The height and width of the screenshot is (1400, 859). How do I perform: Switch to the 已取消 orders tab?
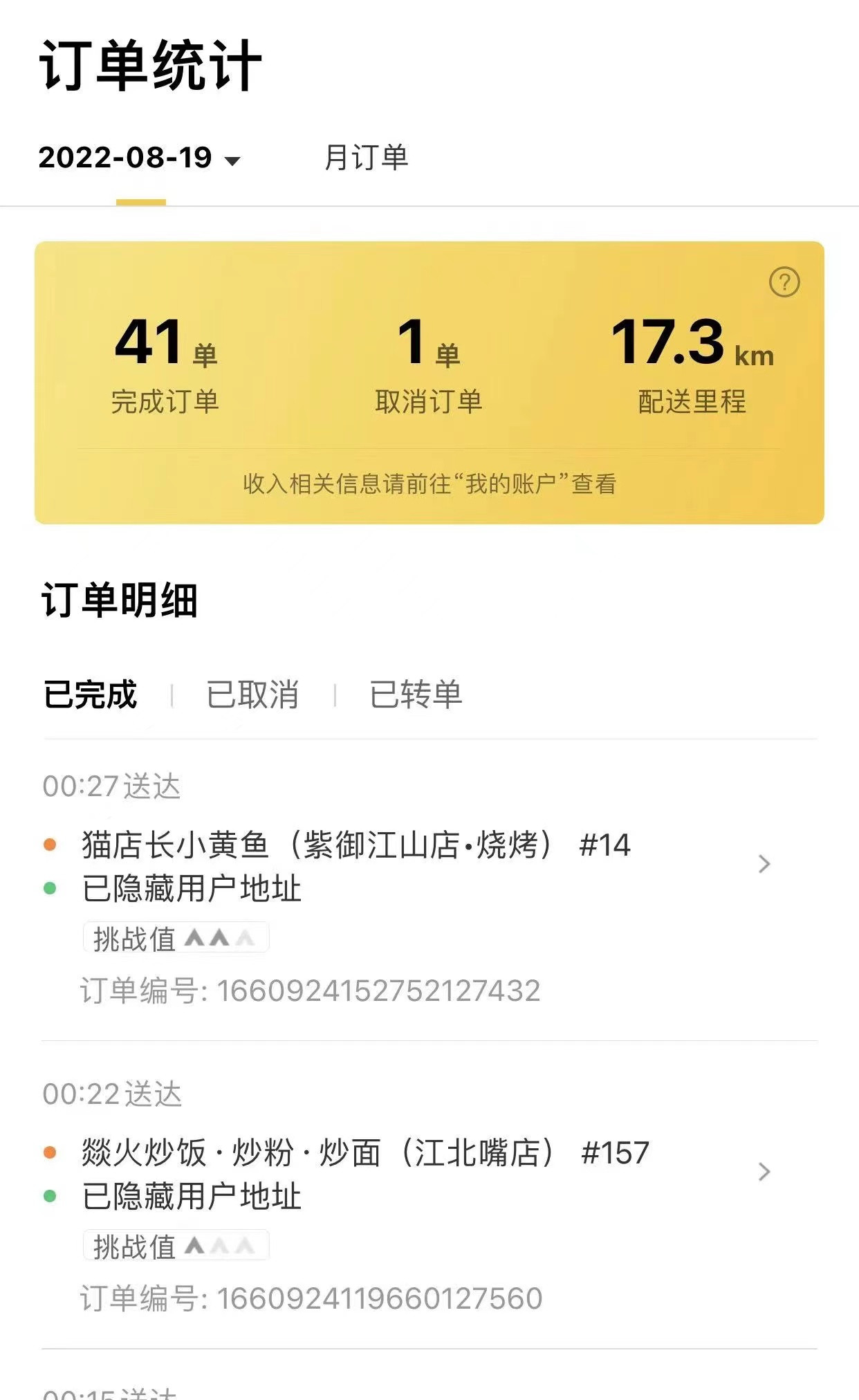(252, 694)
